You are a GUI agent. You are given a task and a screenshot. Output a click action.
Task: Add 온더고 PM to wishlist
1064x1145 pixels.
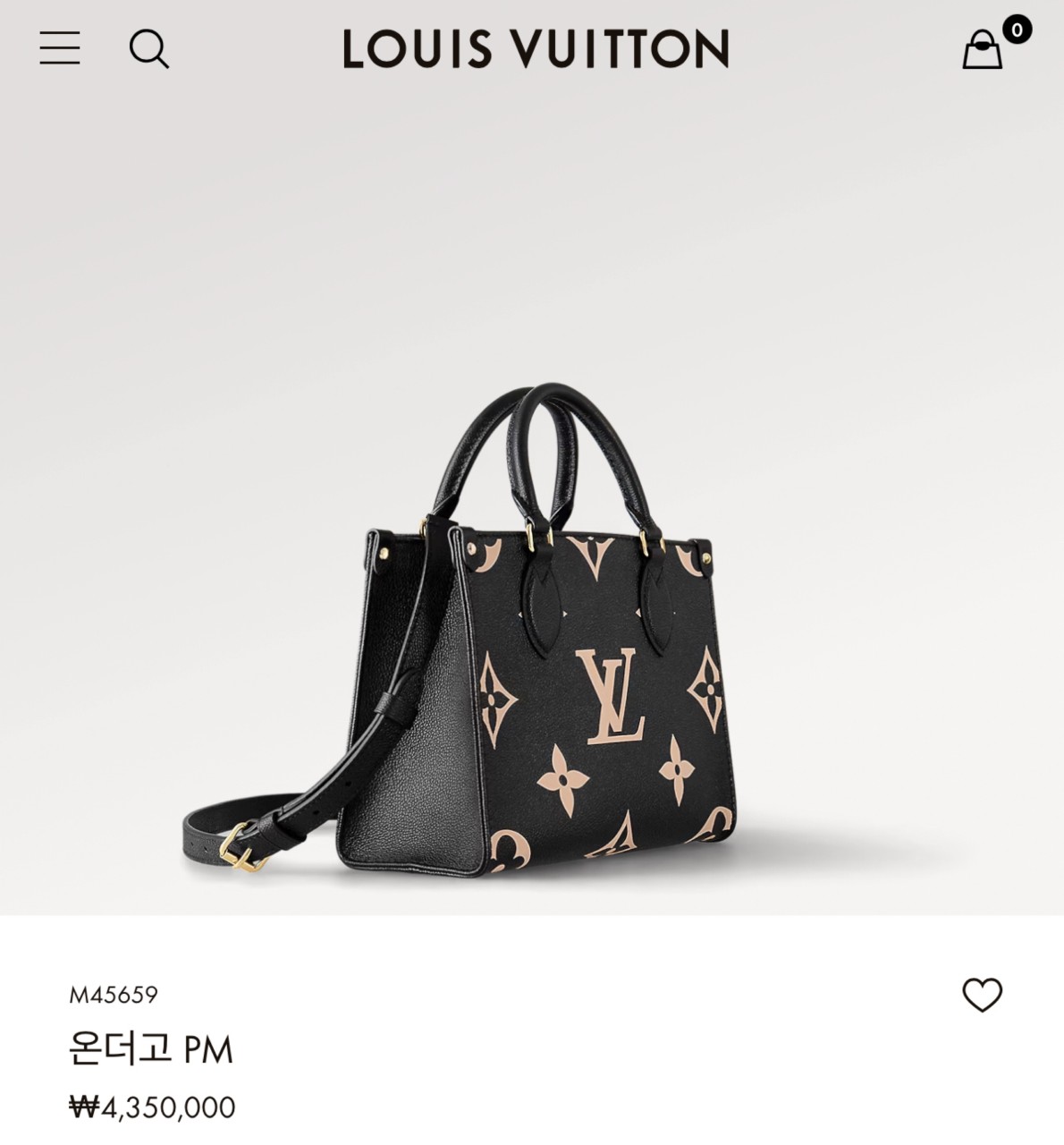coord(982,996)
